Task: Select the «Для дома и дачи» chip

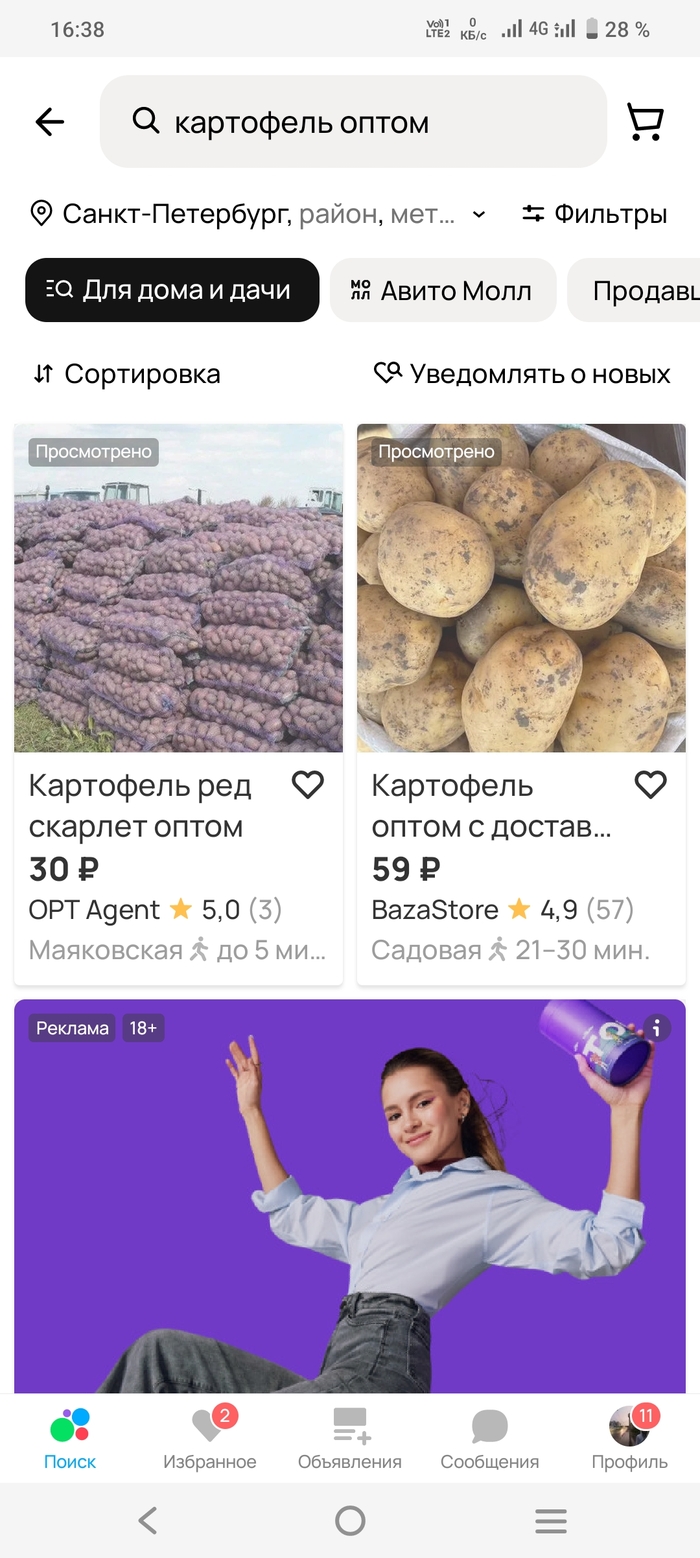Action: pos(172,290)
